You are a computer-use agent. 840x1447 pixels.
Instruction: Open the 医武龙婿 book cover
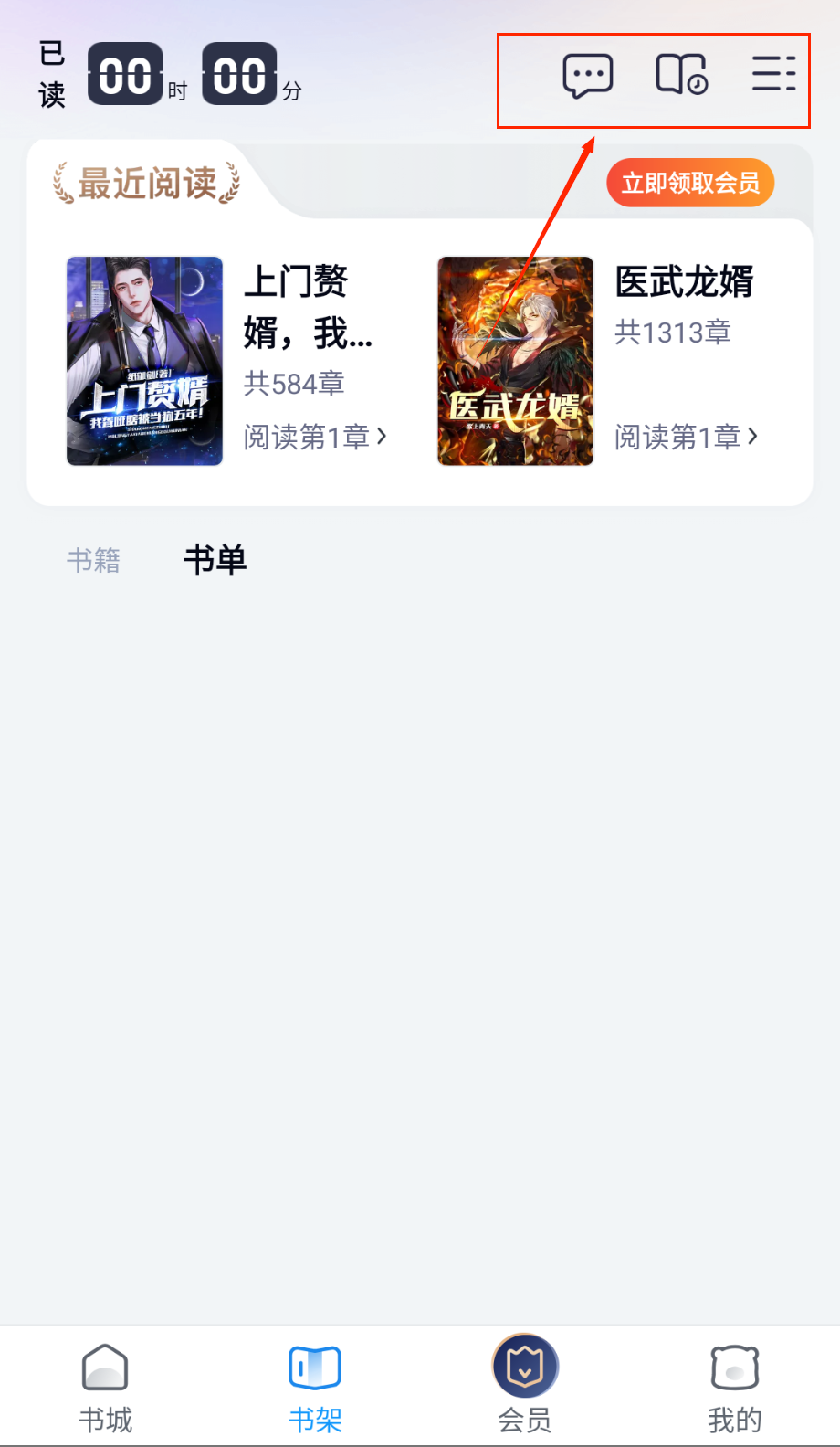516,361
